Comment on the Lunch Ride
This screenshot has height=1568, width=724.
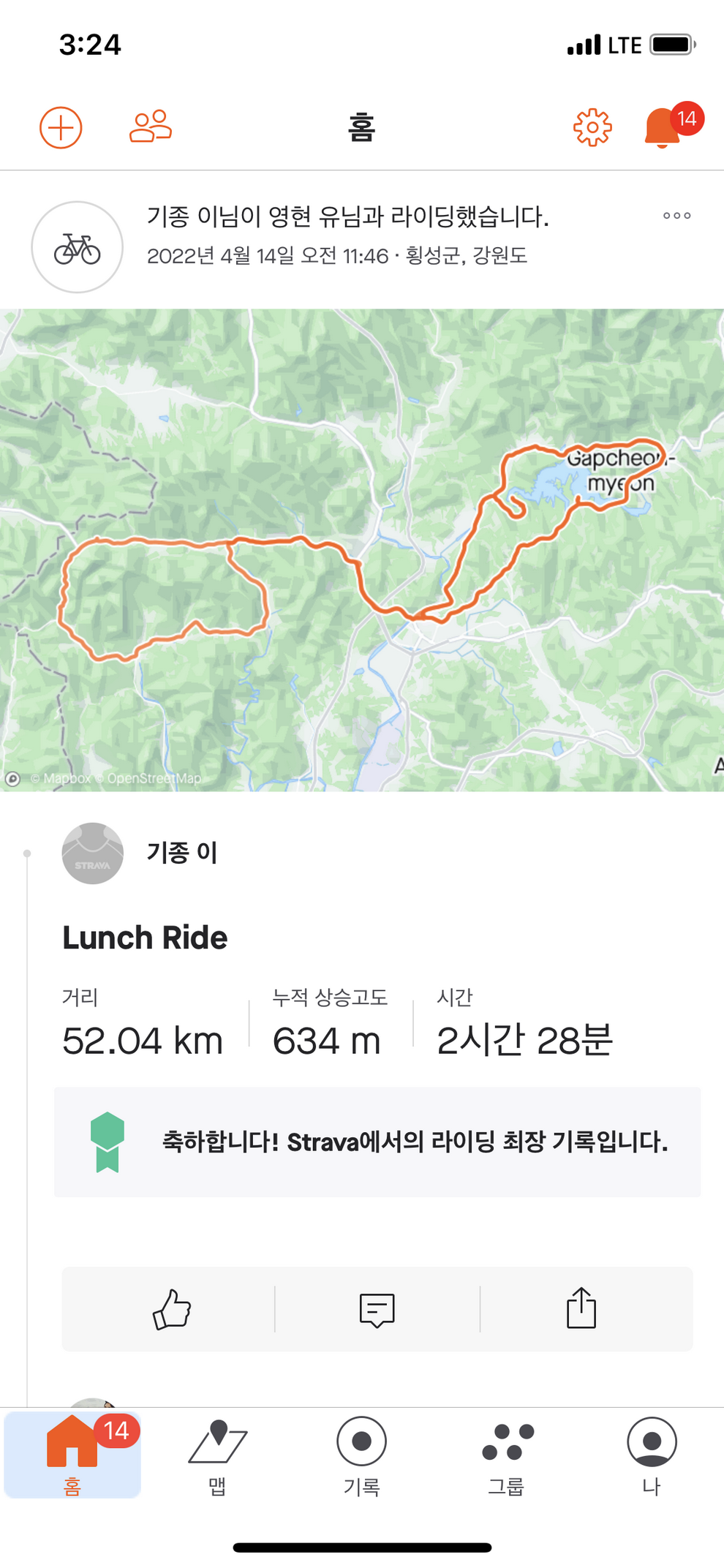point(377,1309)
